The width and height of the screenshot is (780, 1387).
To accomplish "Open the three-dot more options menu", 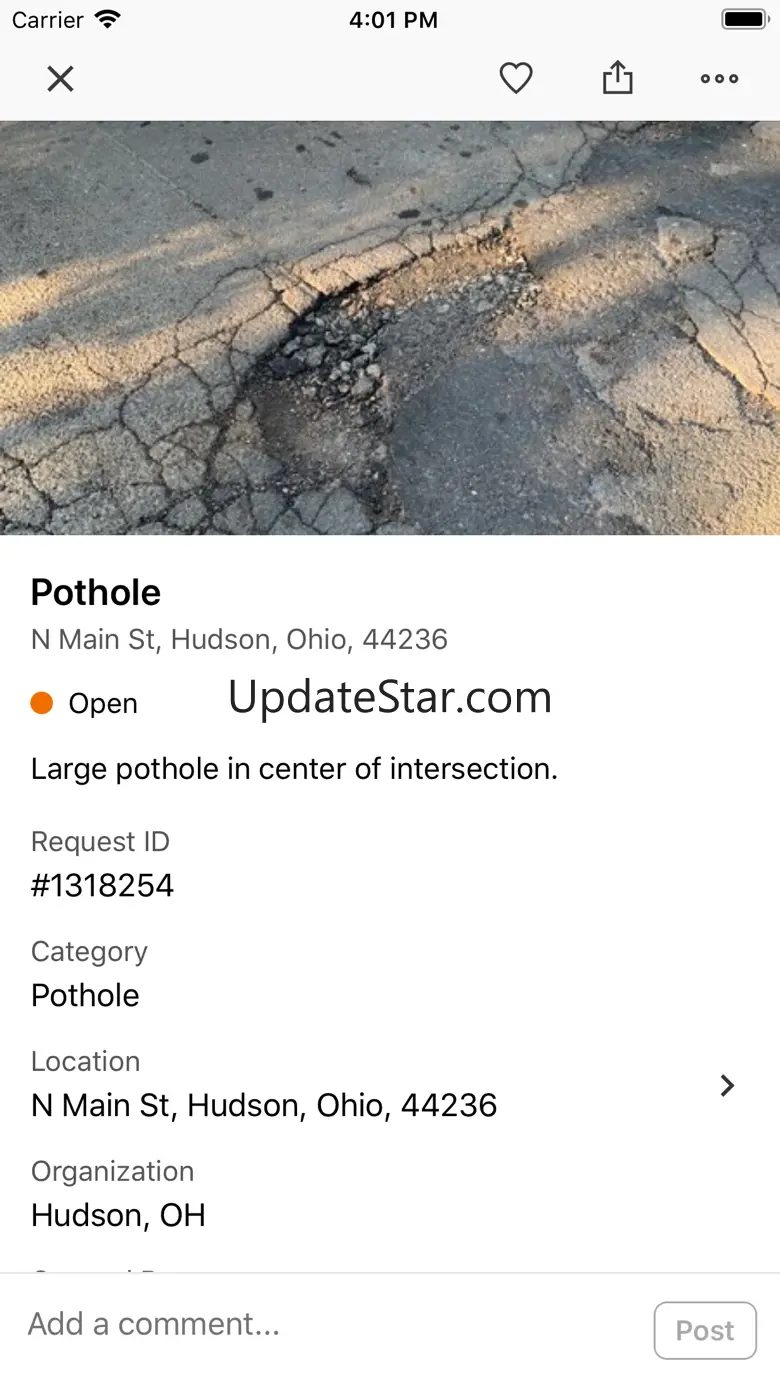I will click(x=719, y=79).
